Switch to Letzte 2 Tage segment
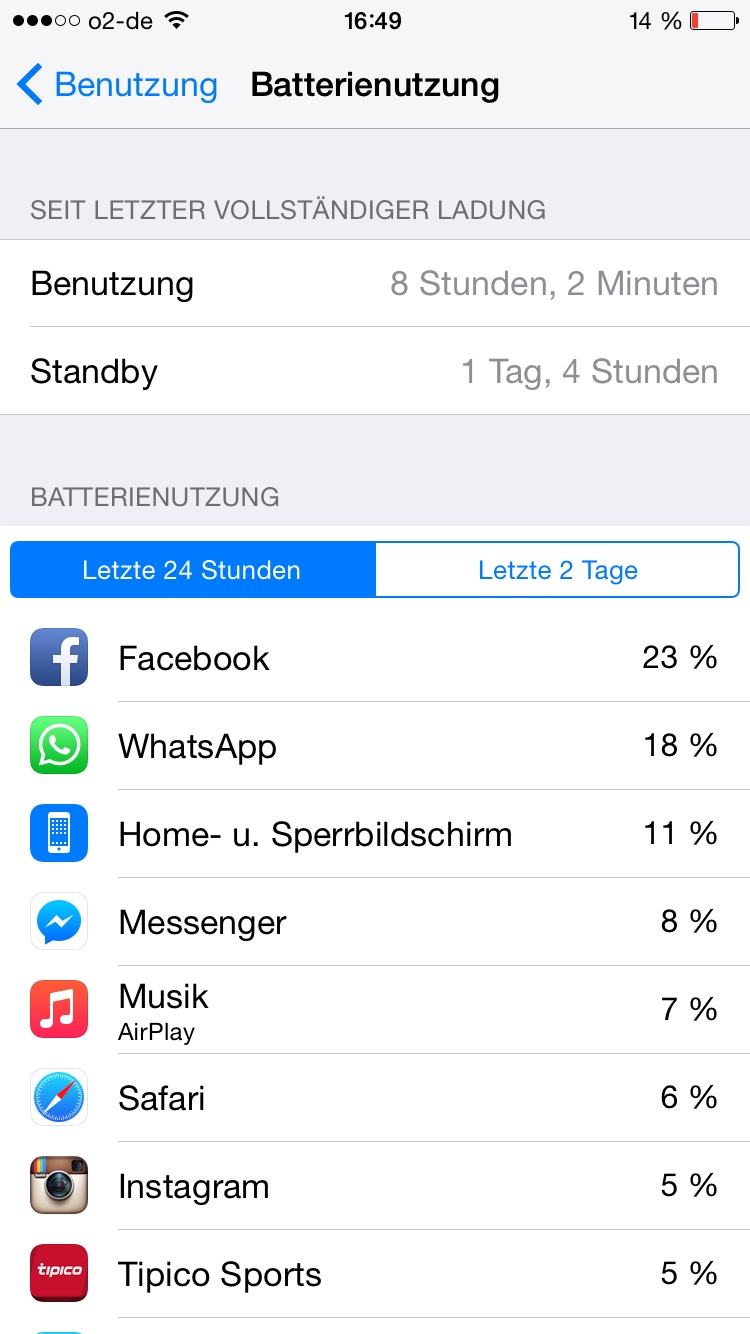Viewport: 750px width, 1334px height. click(557, 570)
